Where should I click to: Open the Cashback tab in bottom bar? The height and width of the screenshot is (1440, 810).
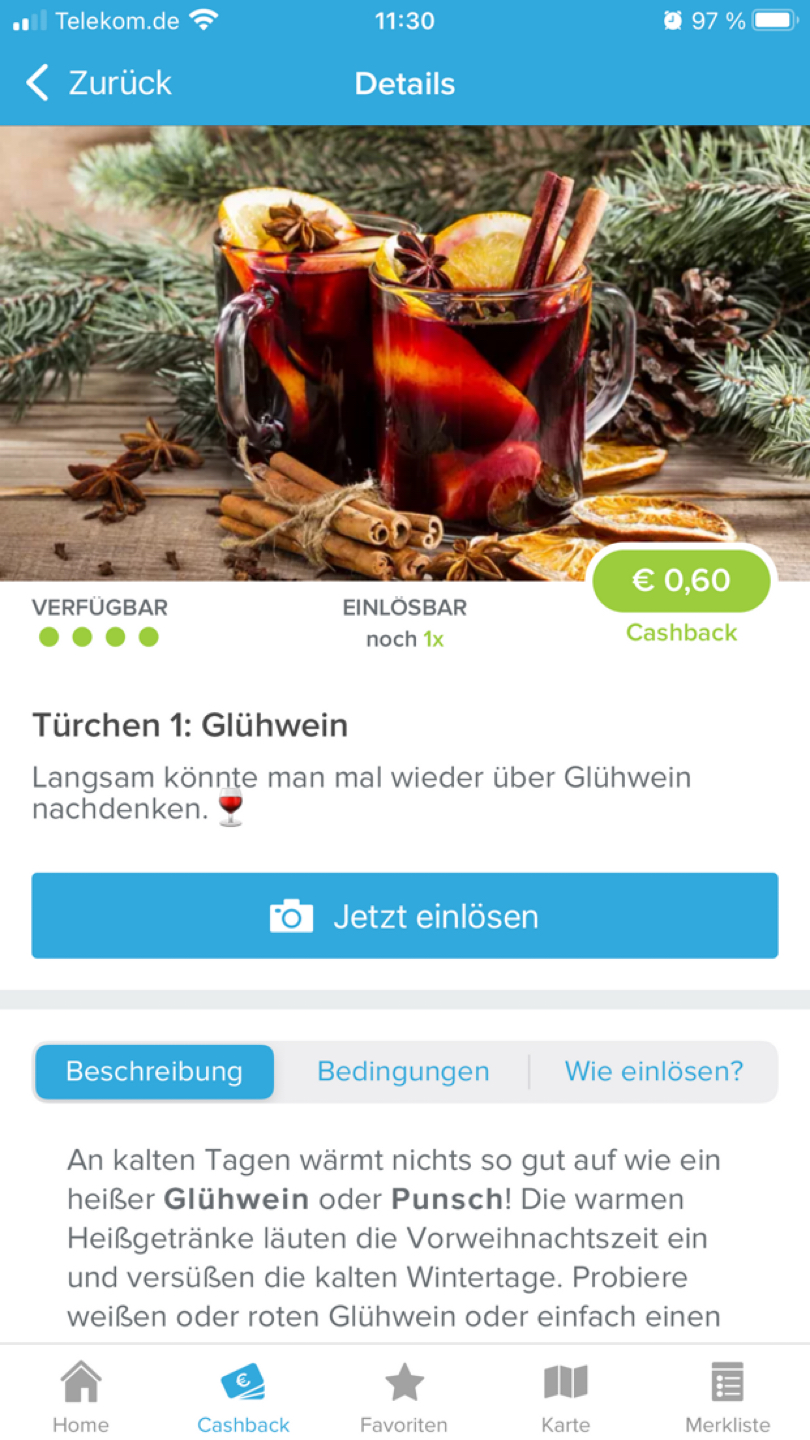pyautogui.click(x=243, y=1397)
